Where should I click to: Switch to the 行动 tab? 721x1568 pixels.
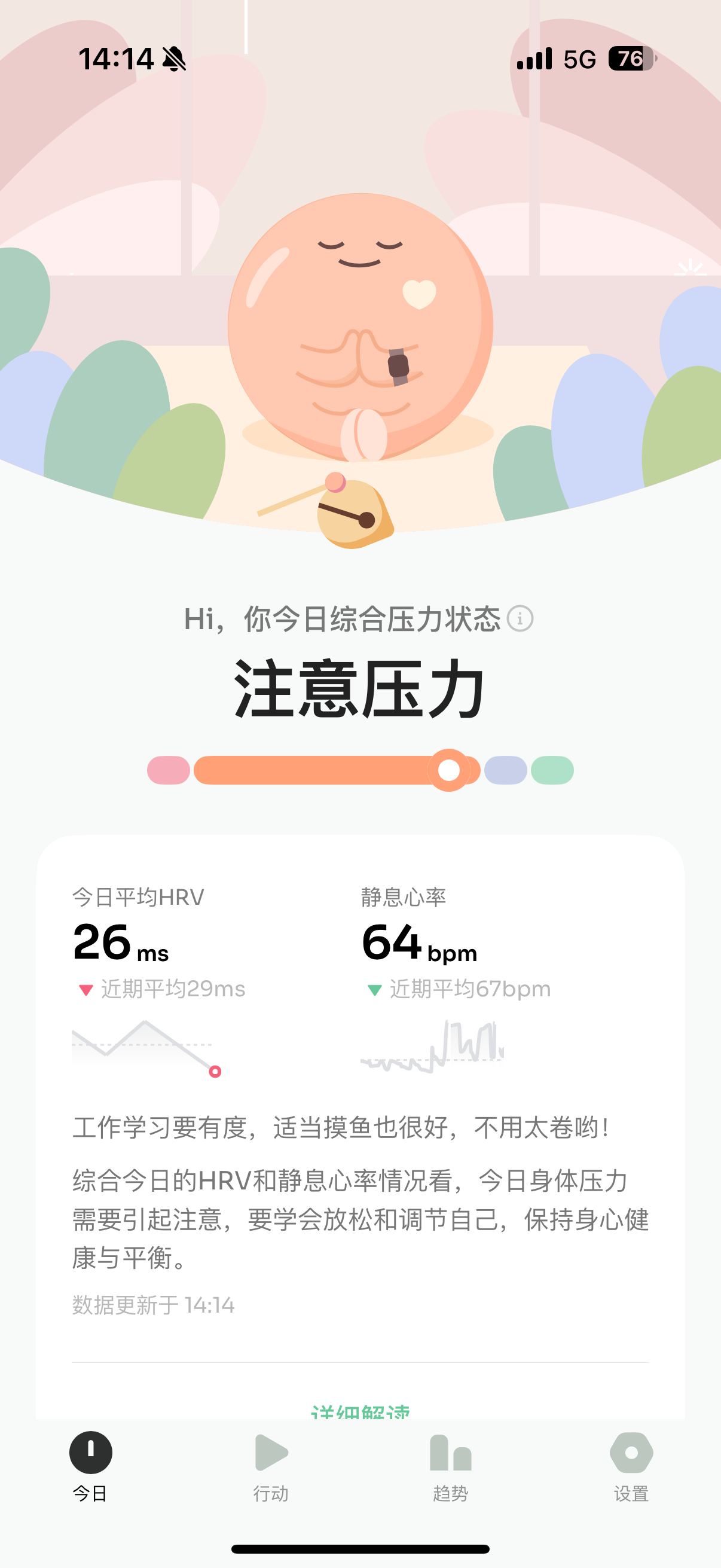click(271, 1467)
